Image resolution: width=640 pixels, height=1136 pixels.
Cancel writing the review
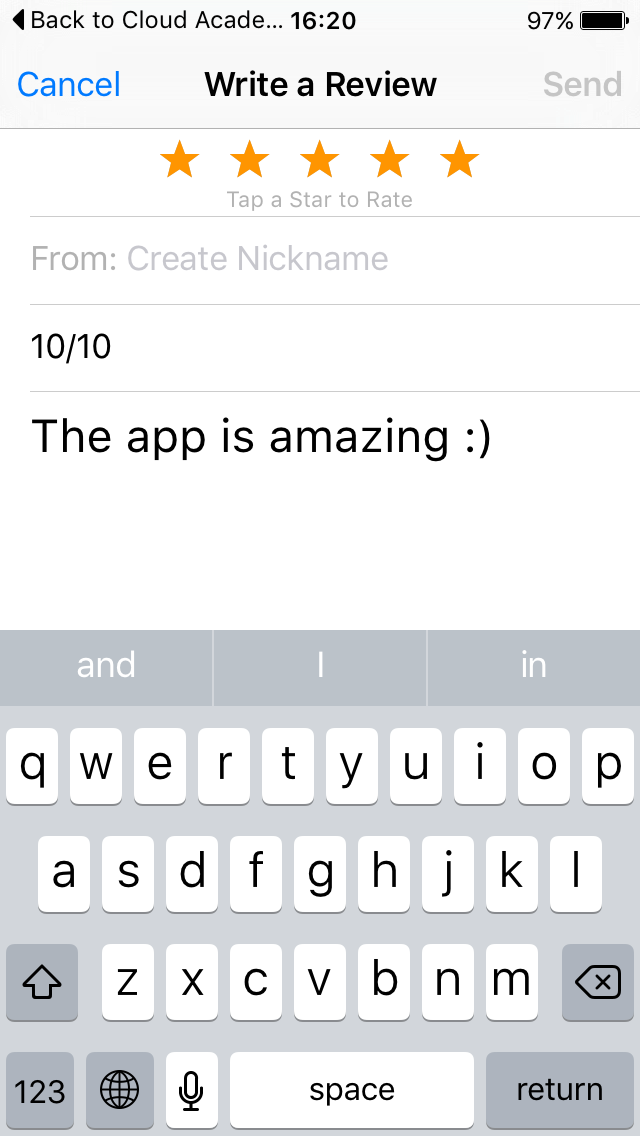(69, 85)
